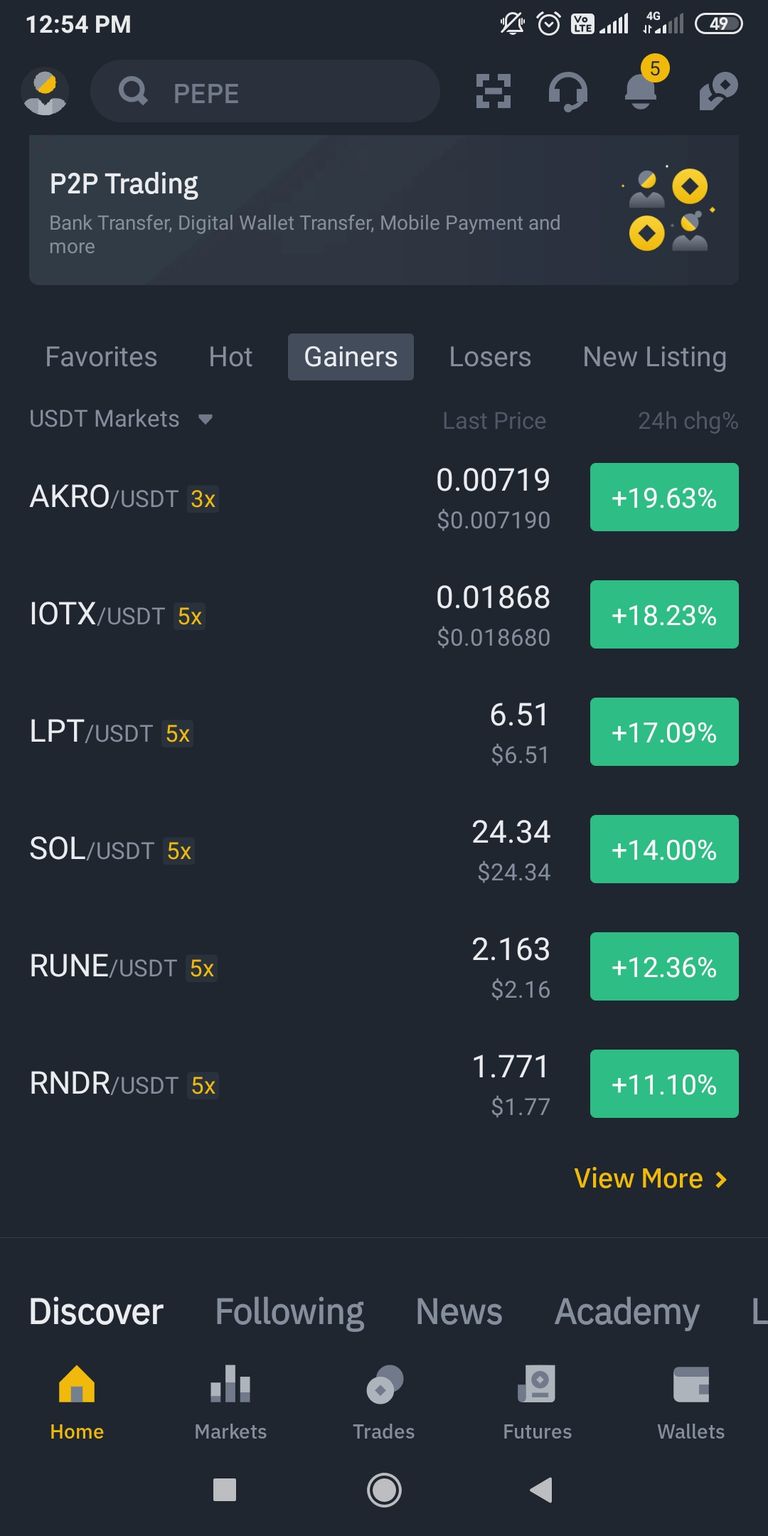The width and height of the screenshot is (768, 1536).
Task: Tap the system back button
Action: (x=541, y=1490)
